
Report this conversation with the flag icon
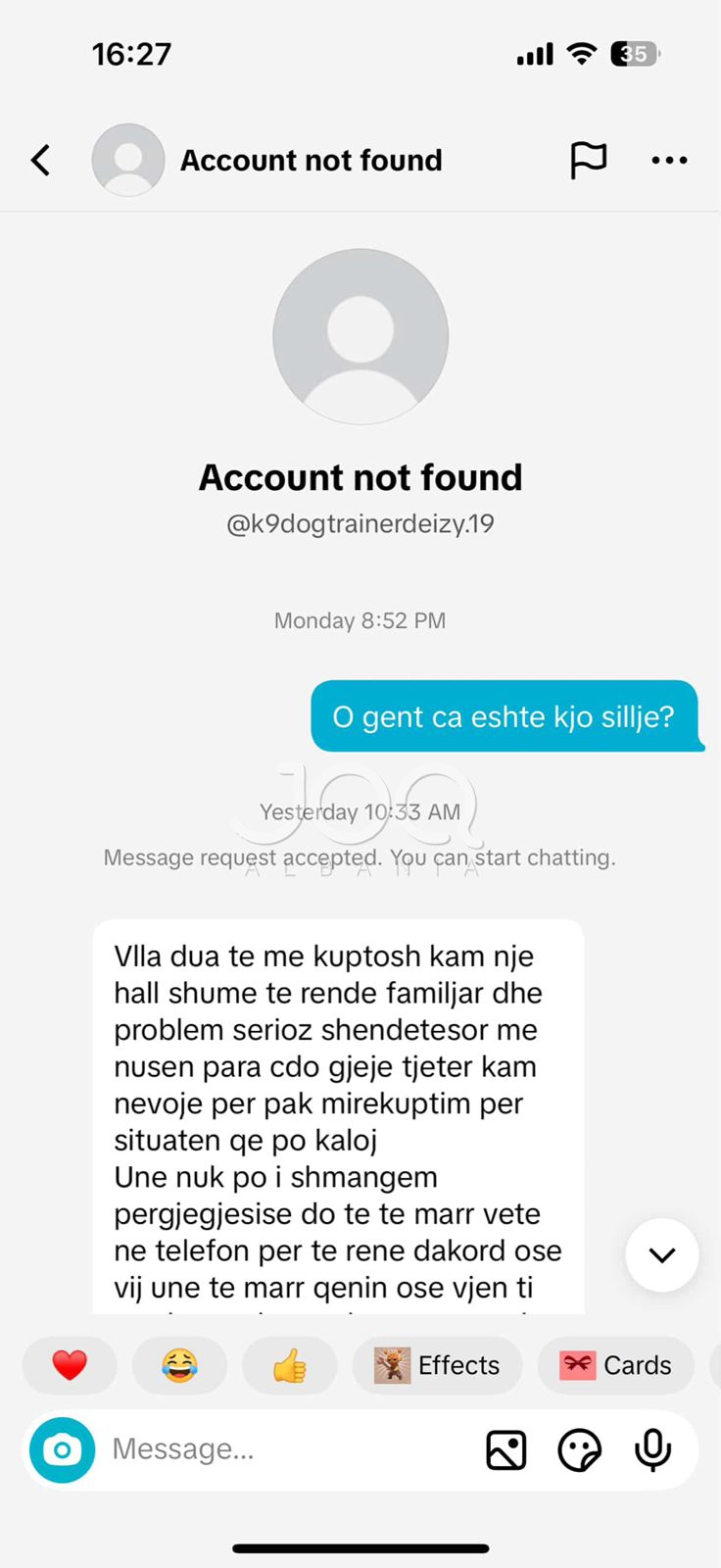coord(588,160)
